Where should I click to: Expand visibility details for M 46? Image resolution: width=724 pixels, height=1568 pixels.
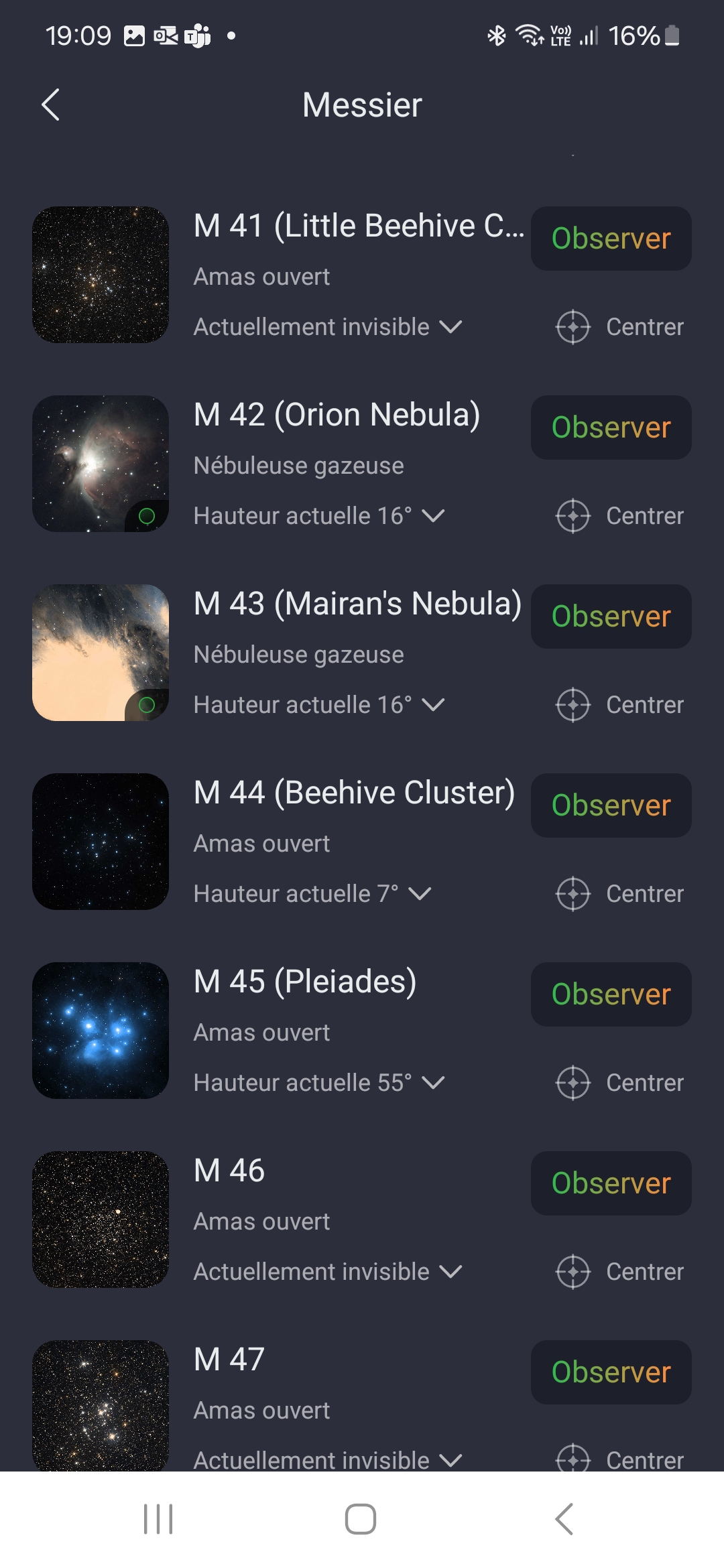450,1272
